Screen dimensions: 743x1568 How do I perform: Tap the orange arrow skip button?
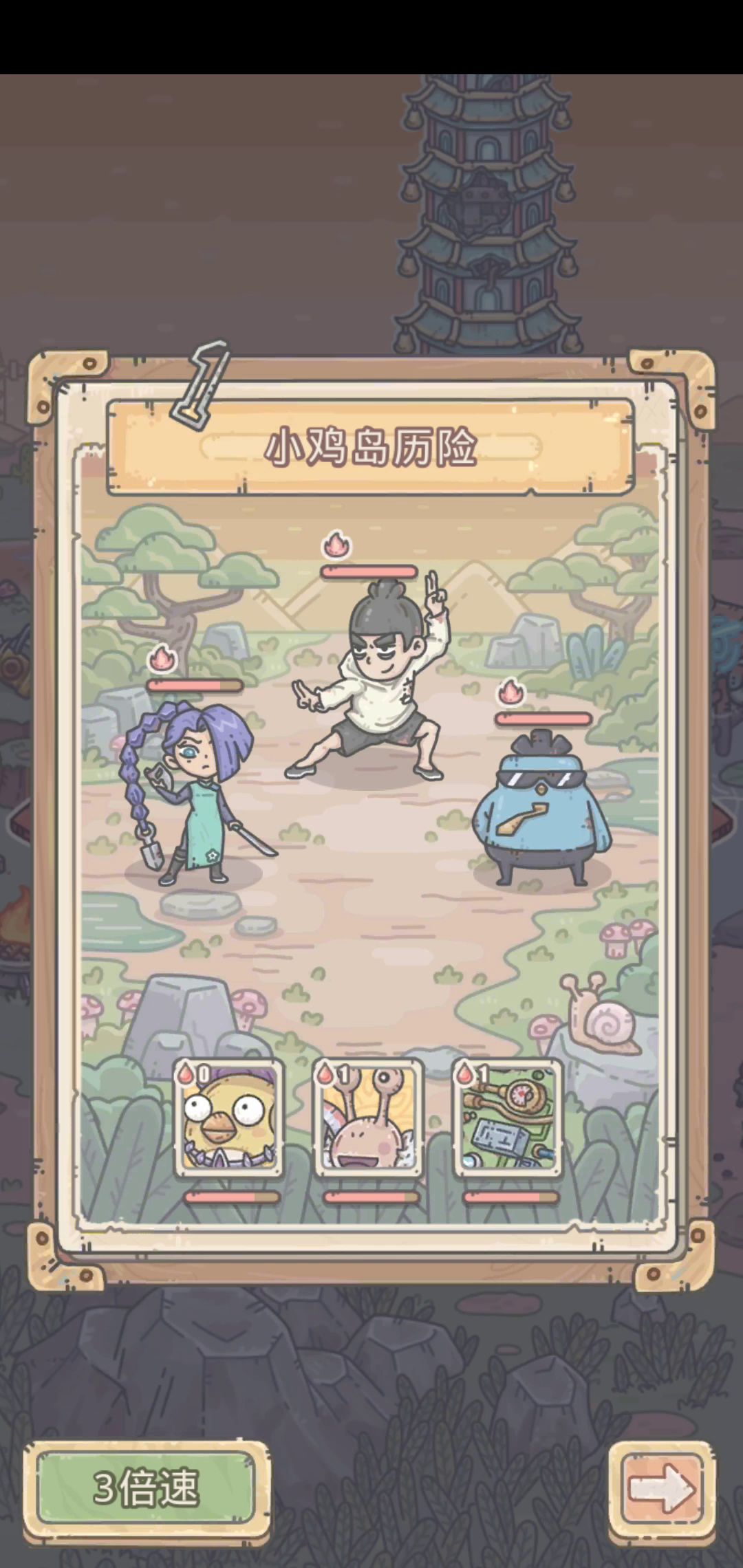pos(661,1489)
